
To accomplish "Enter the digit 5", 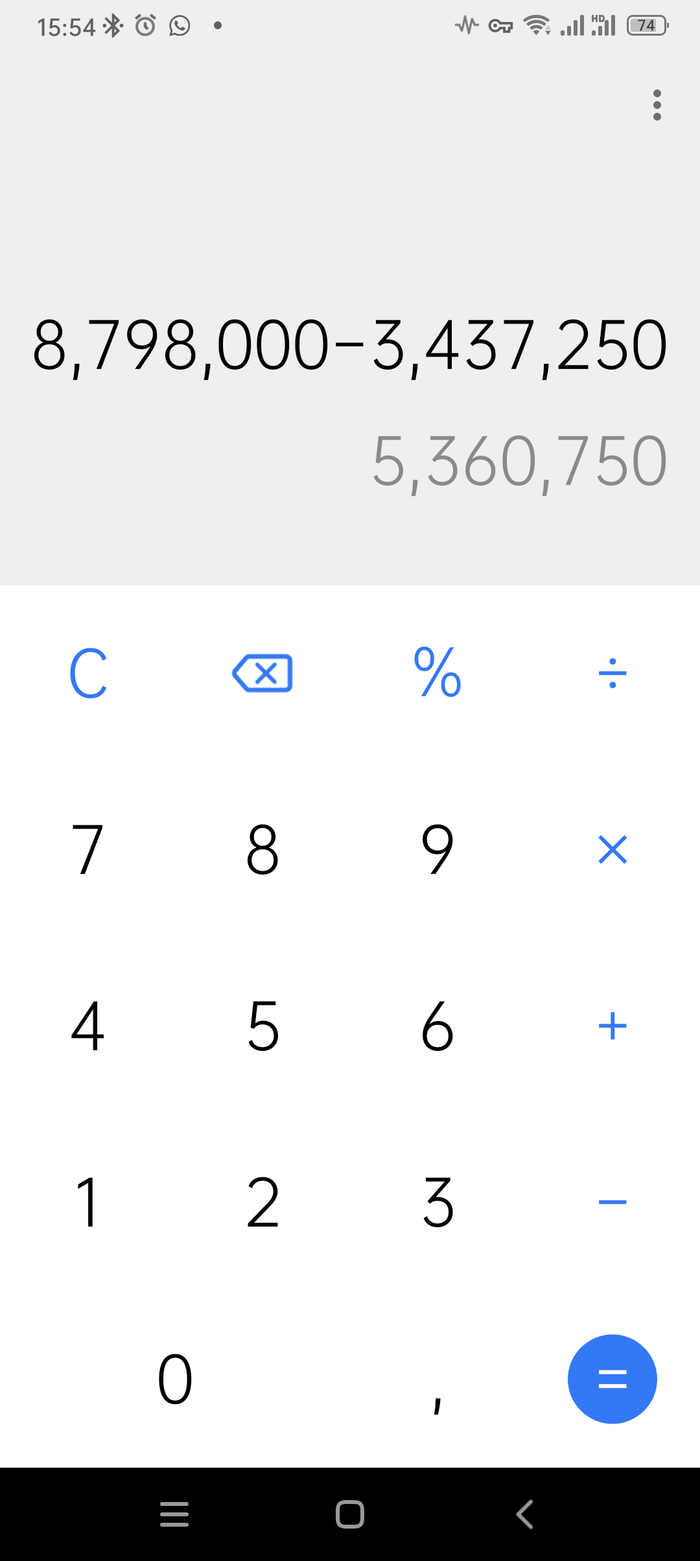I will click(x=262, y=1026).
